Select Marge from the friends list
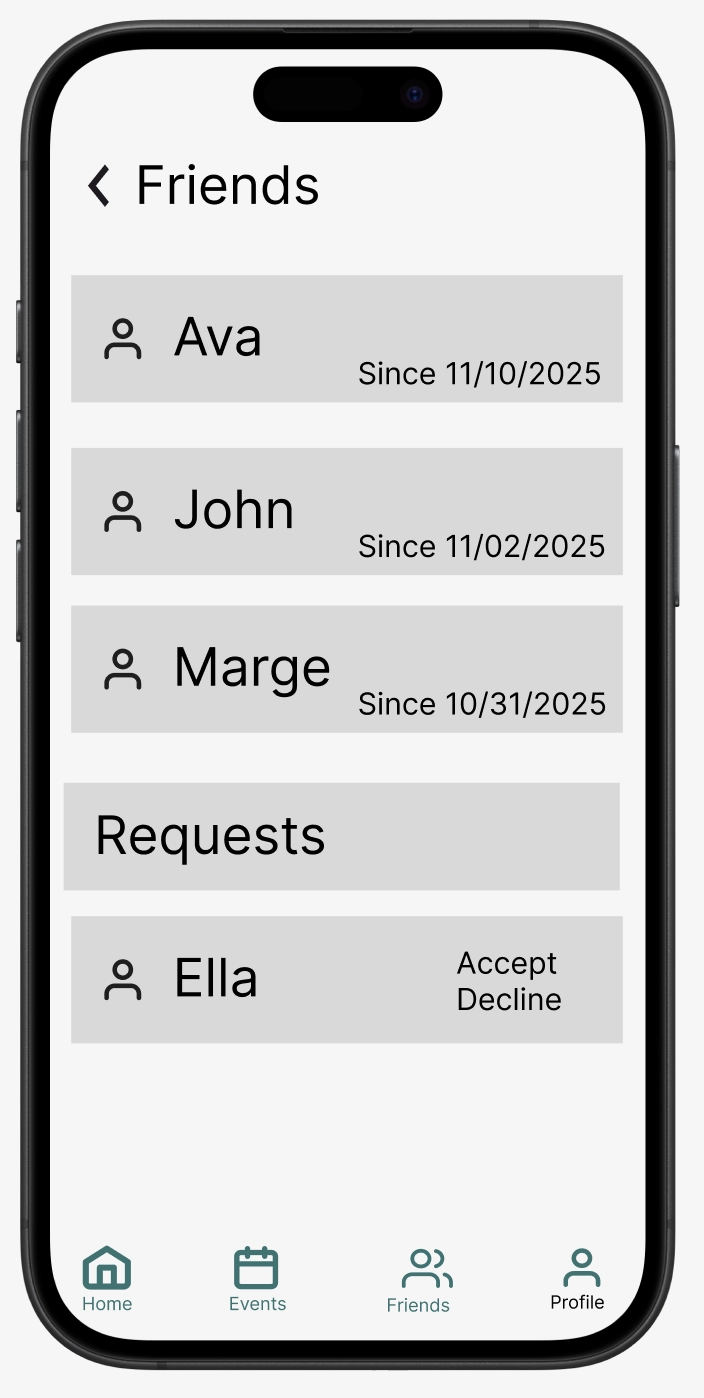704x1398 pixels. pos(346,669)
